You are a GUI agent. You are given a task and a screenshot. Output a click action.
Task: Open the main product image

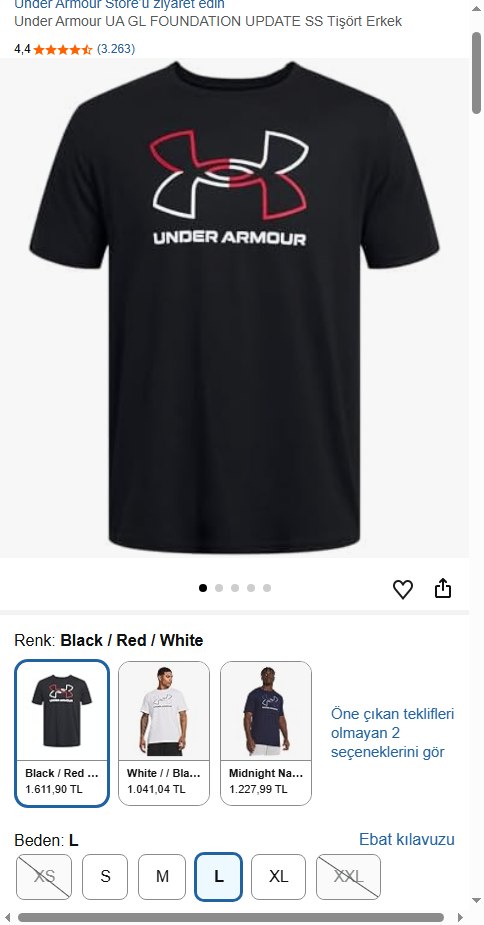(x=234, y=307)
